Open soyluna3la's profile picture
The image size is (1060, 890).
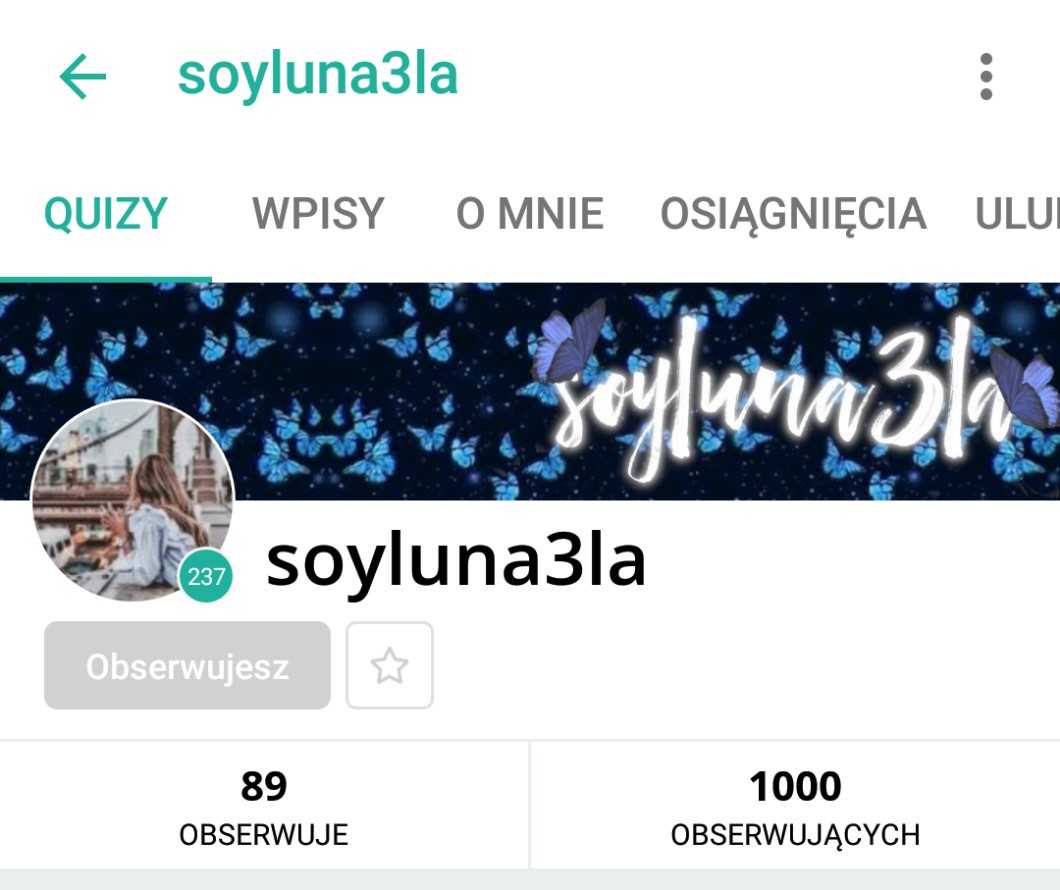(x=132, y=500)
